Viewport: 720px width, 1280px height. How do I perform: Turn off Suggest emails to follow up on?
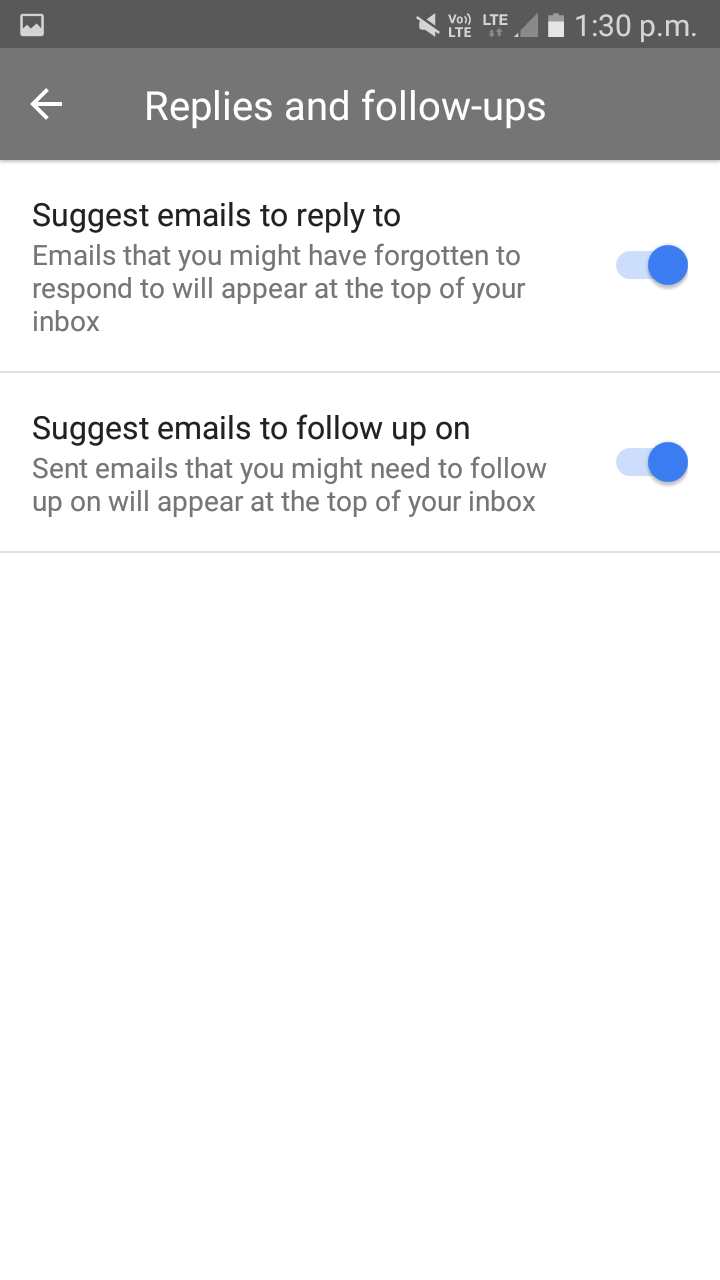[x=652, y=462]
